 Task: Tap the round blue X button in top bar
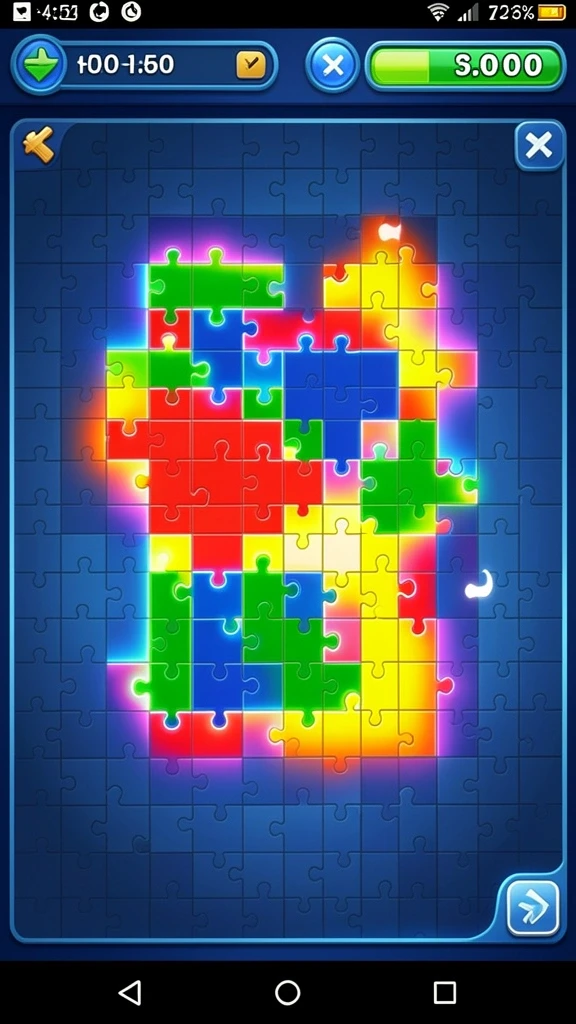[x=333, y=65]
